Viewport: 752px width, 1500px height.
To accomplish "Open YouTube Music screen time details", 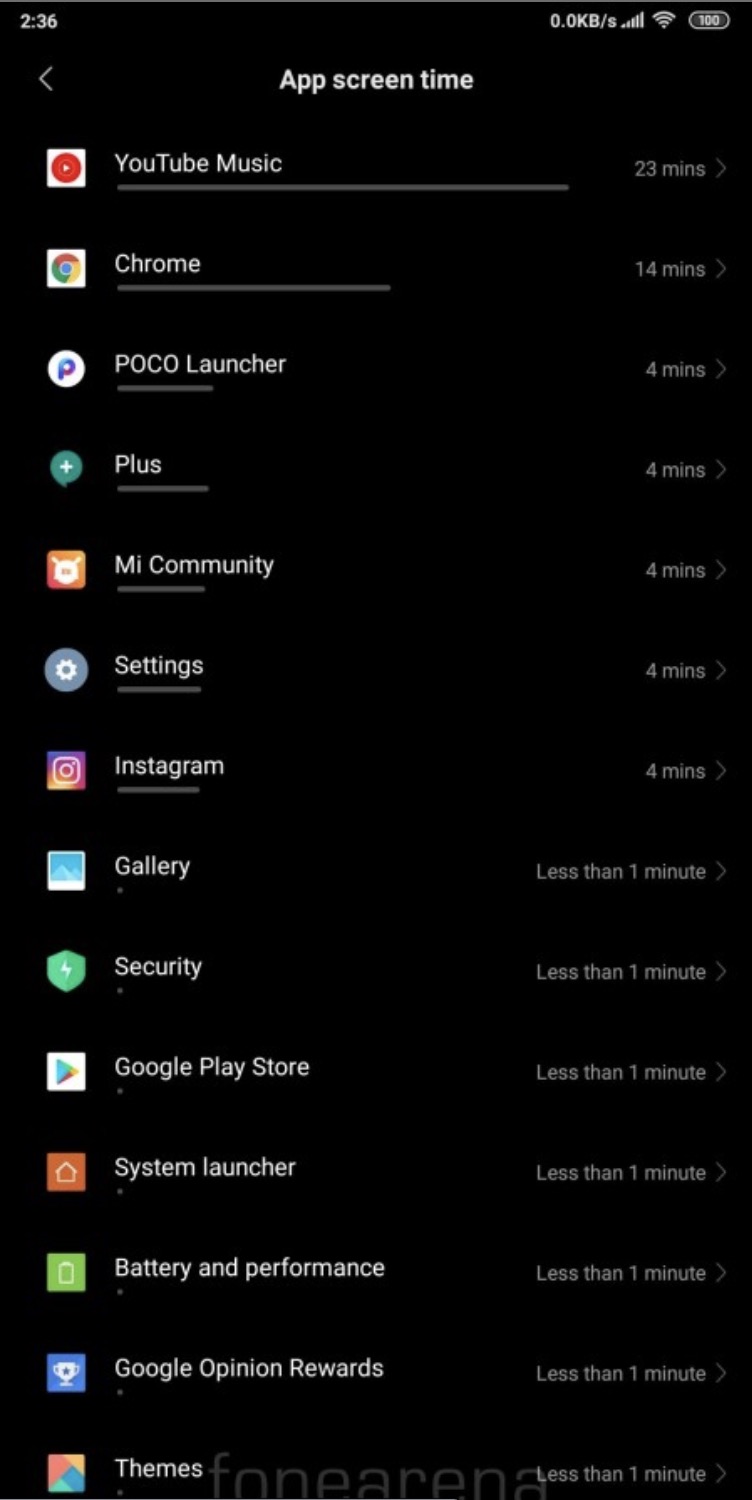I will coord(376,168).
